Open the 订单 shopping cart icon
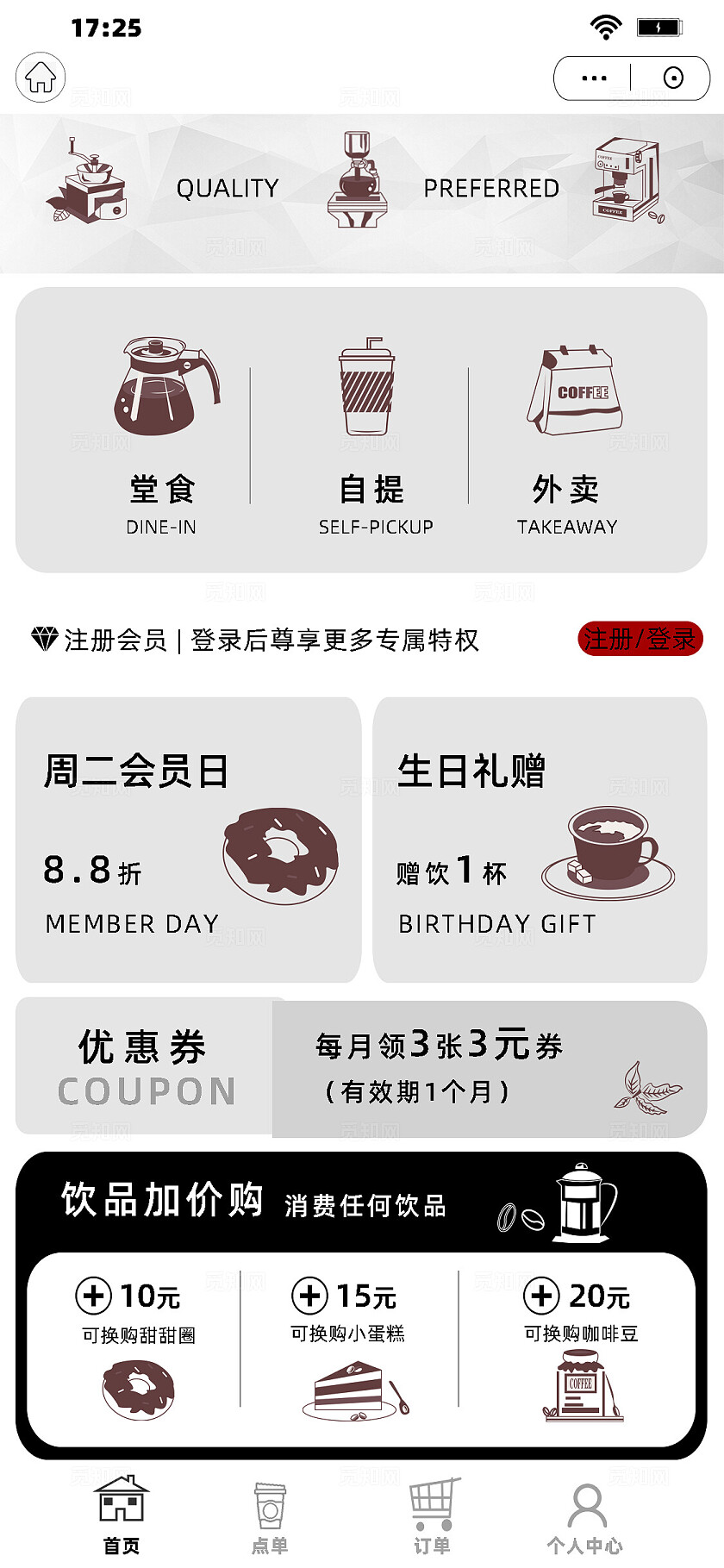The width and height of the screenshot is (724, 1568). tap(433, 1500)
